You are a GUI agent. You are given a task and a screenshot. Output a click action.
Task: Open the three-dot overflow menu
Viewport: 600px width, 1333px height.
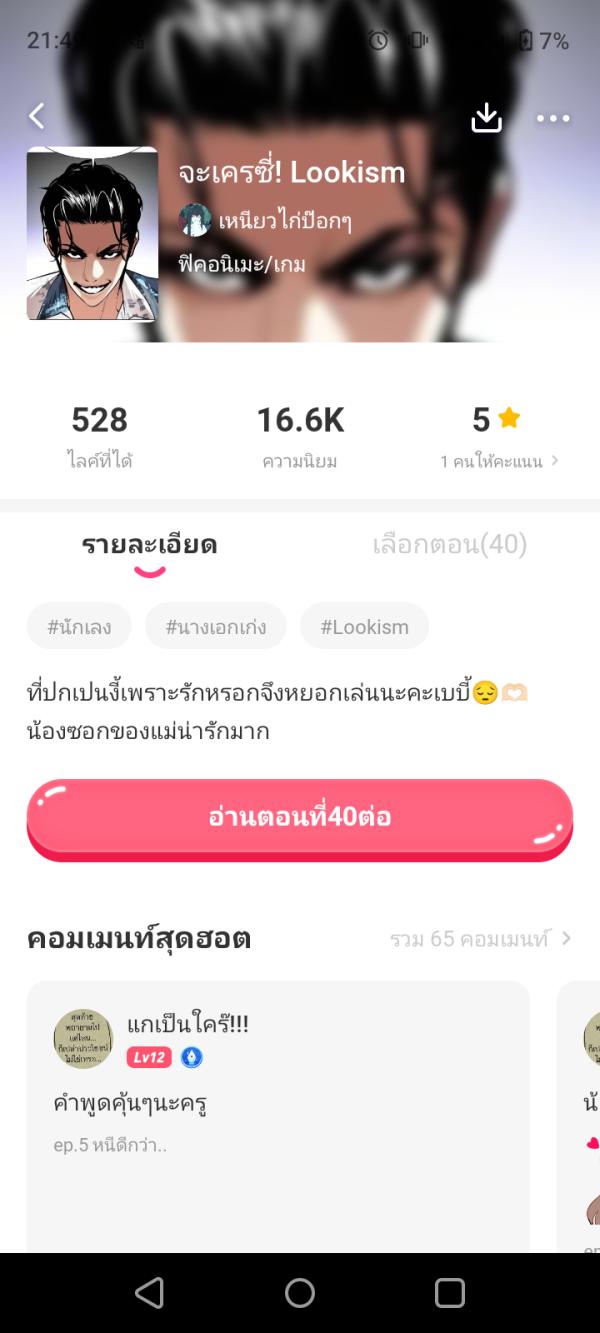(x=552, y=118)
